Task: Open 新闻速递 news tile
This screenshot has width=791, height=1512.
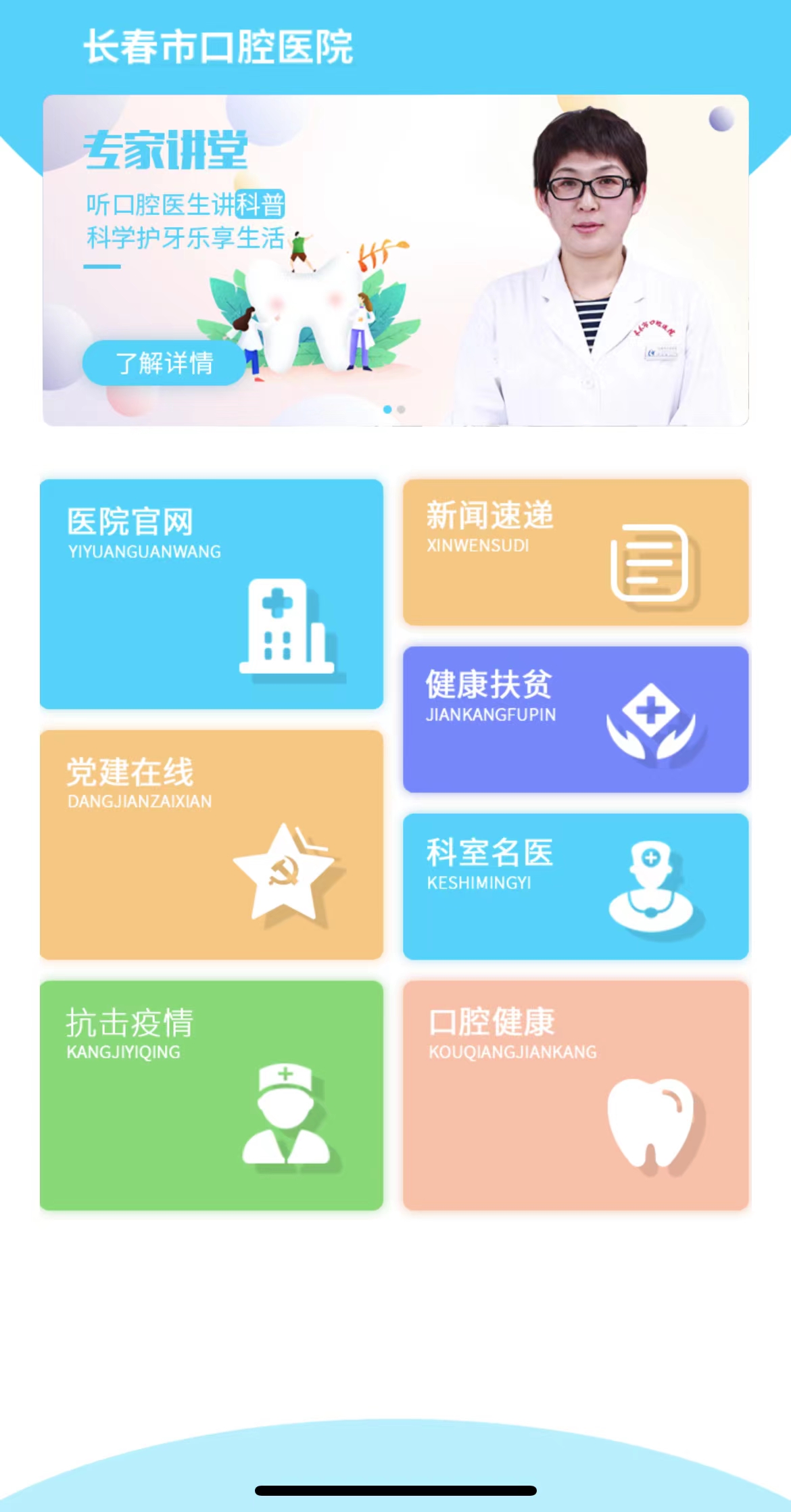Action: pyautogui.click(x=575, y=552)
